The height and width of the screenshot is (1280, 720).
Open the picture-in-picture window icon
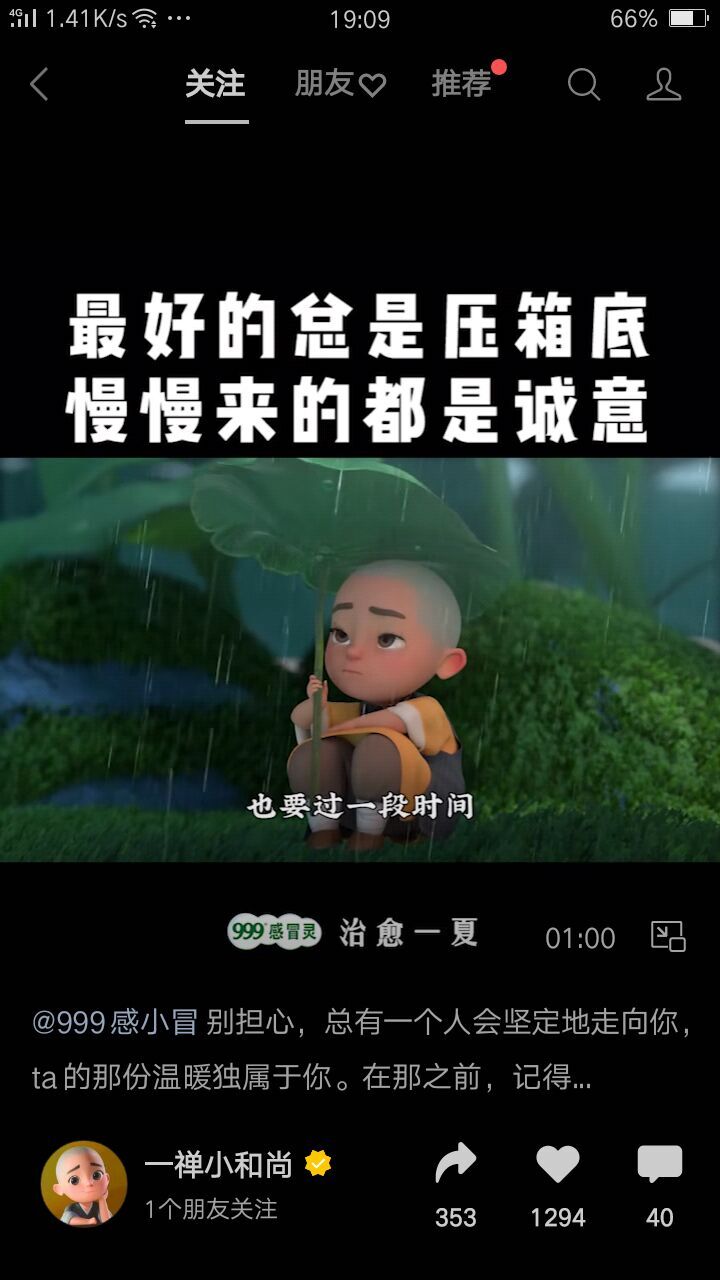click(x=668, y=936)
